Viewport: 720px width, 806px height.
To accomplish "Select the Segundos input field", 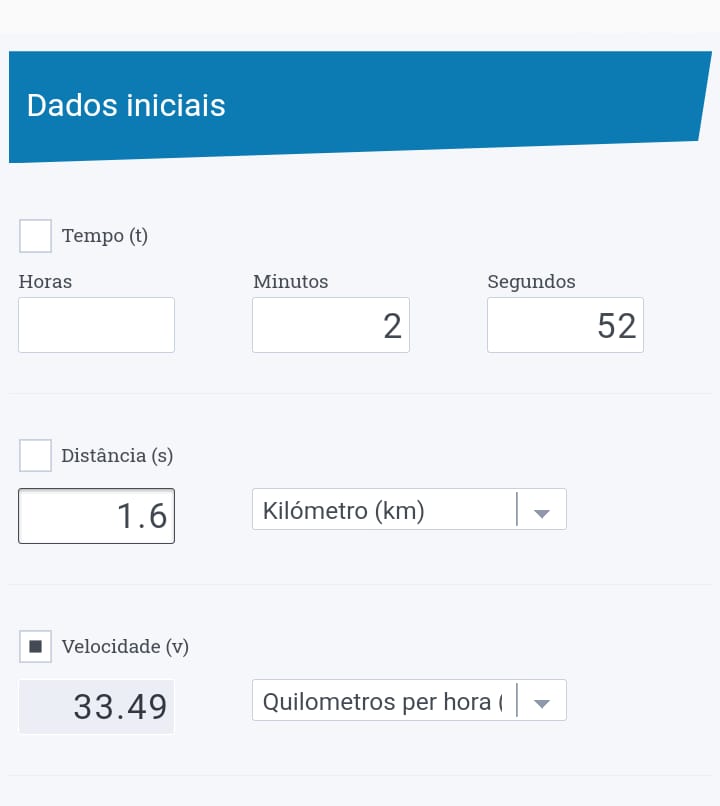I will pos(565,325).
